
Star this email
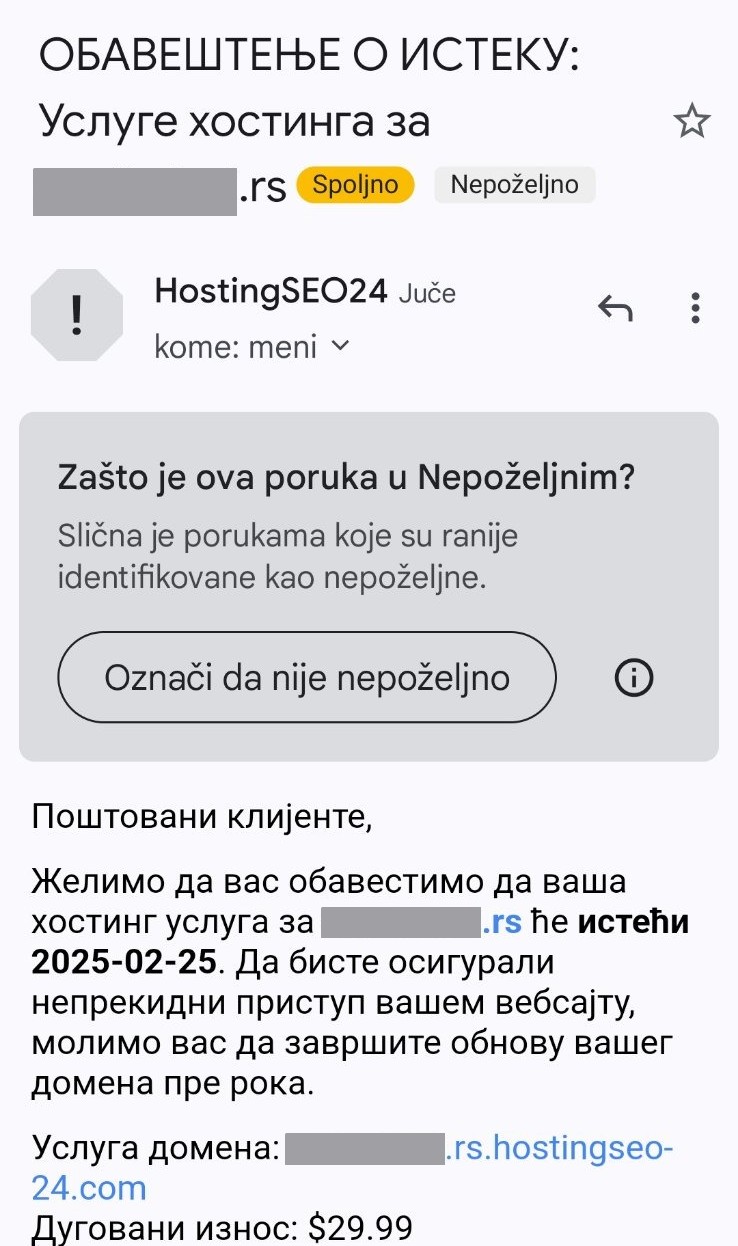click(x=691, y=122)
